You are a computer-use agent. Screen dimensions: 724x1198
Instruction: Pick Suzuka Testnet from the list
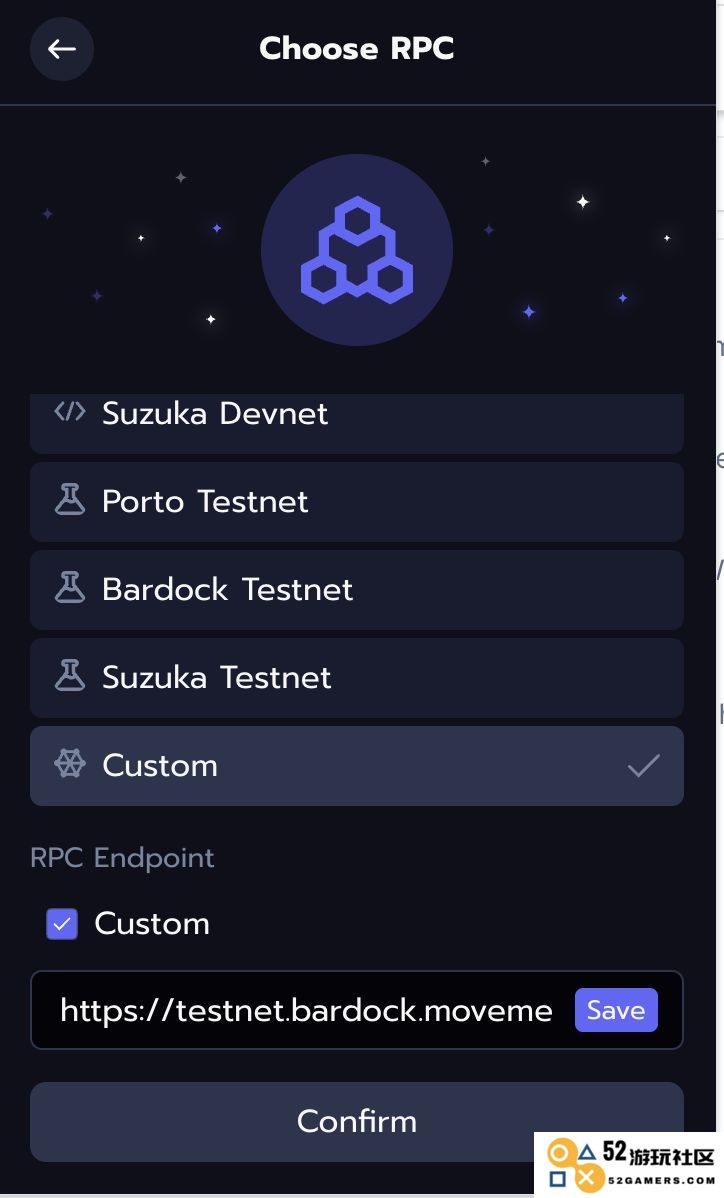[357, 678]
